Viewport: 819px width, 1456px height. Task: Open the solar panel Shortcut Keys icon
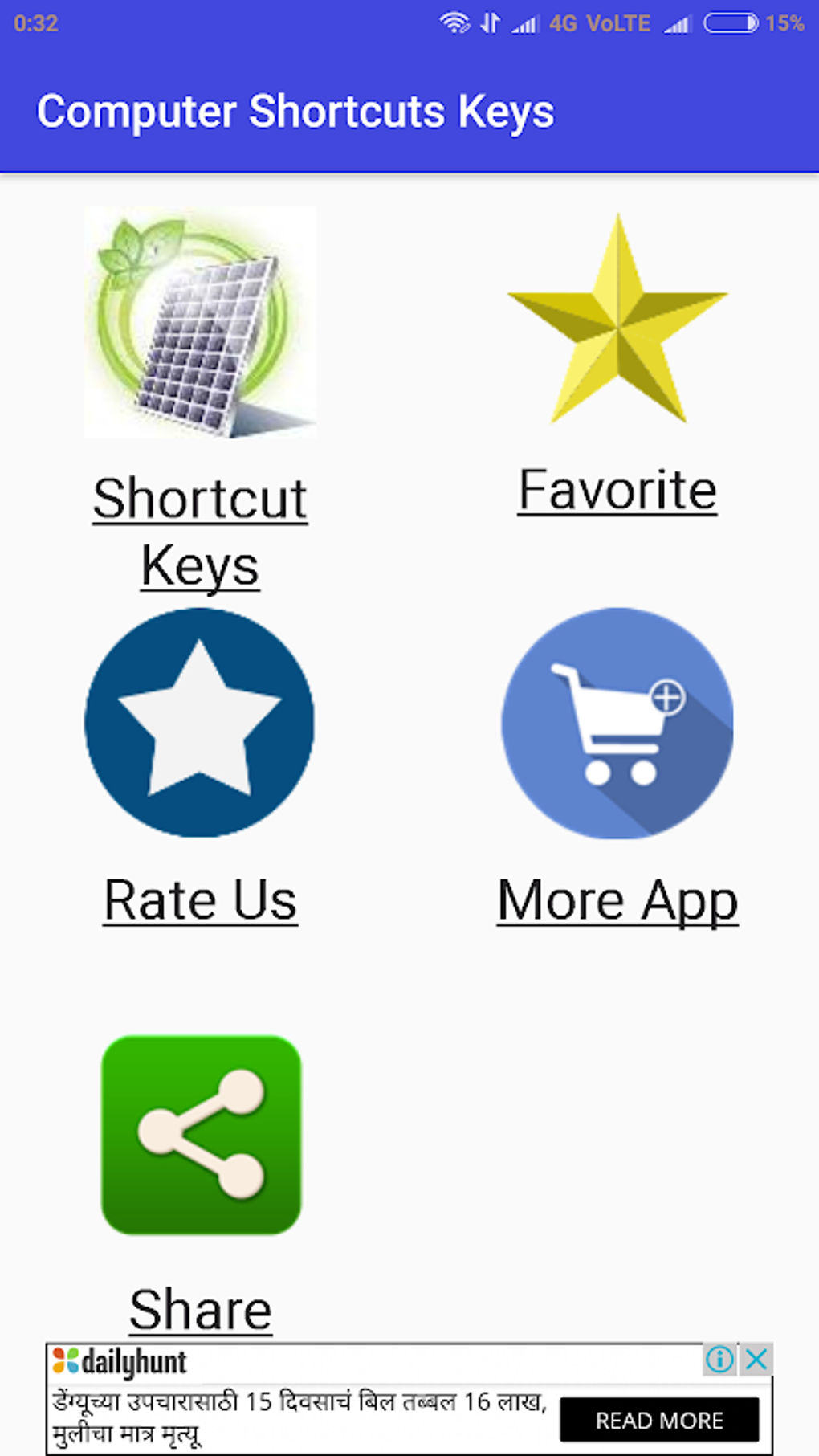199,321
